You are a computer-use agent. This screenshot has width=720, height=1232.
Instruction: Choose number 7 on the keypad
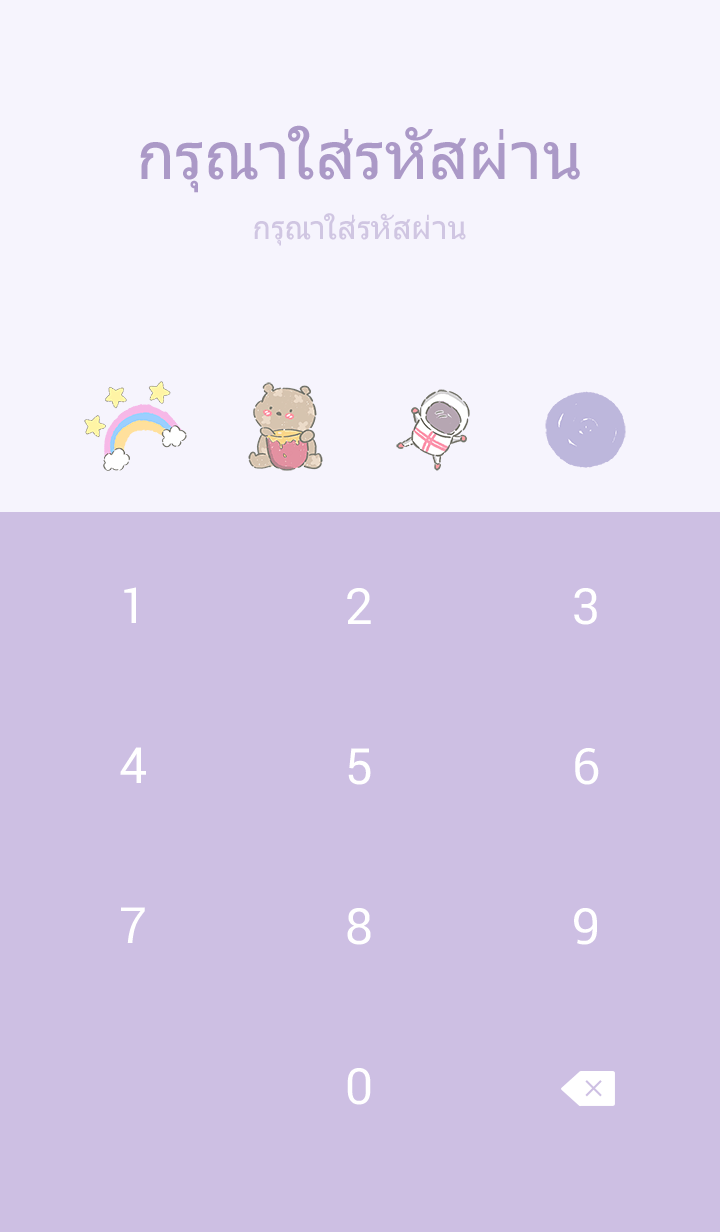[132, 927]
